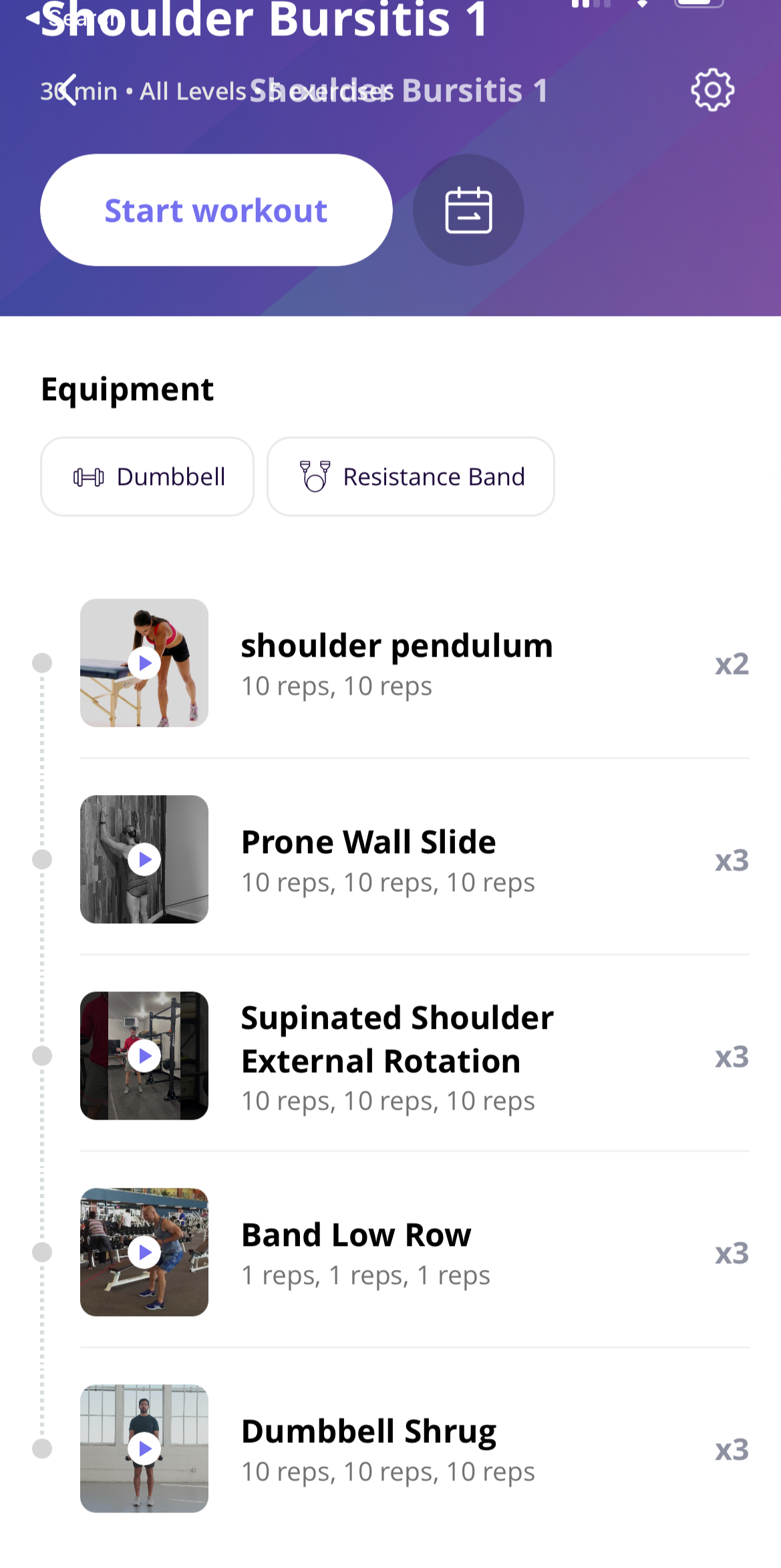Schedule this workout with the calendar button

[x=468, y=210]
